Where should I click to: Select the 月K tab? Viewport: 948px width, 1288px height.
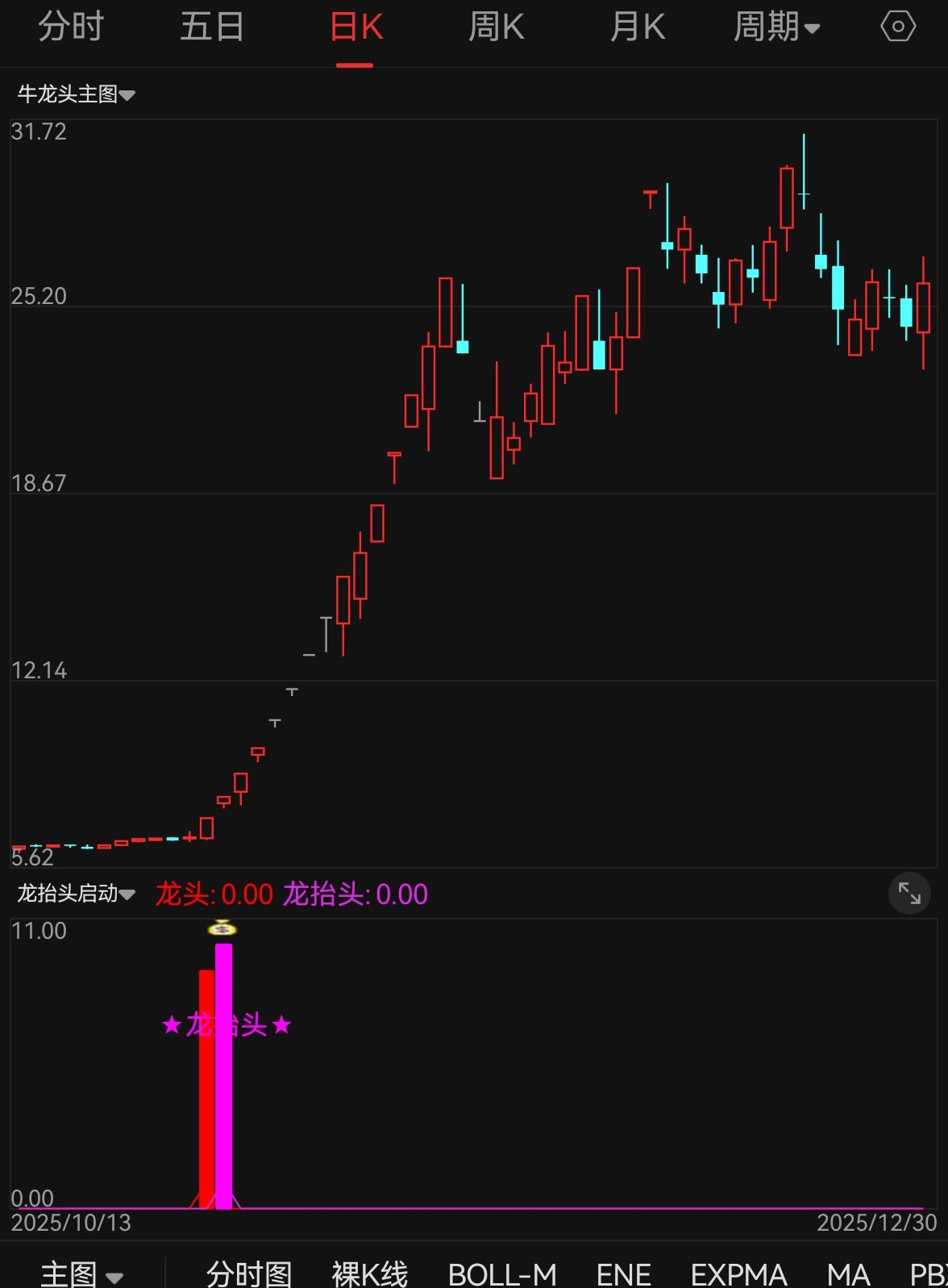coord(637,27)
